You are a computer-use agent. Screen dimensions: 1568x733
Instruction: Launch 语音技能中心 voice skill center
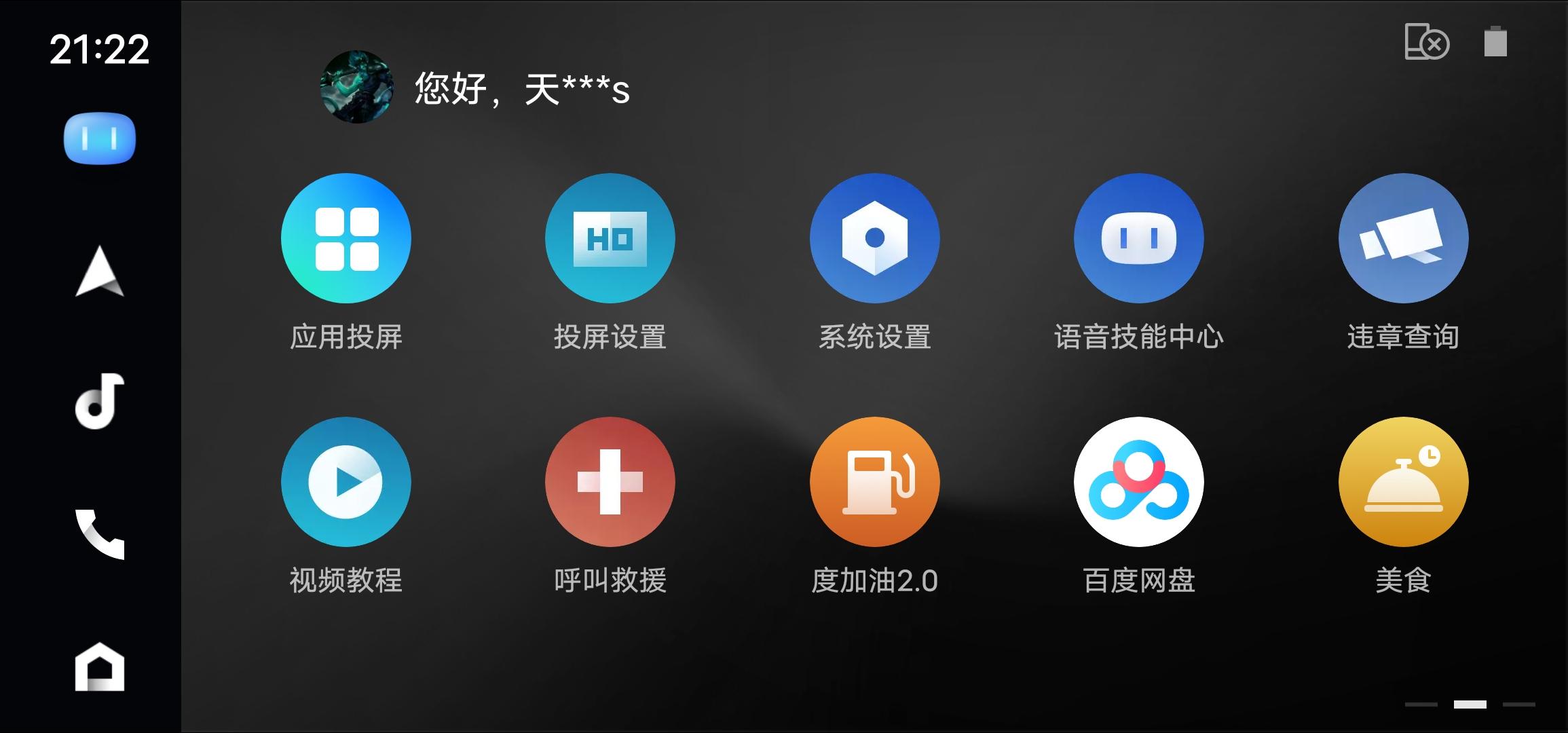pos(1138,238)
